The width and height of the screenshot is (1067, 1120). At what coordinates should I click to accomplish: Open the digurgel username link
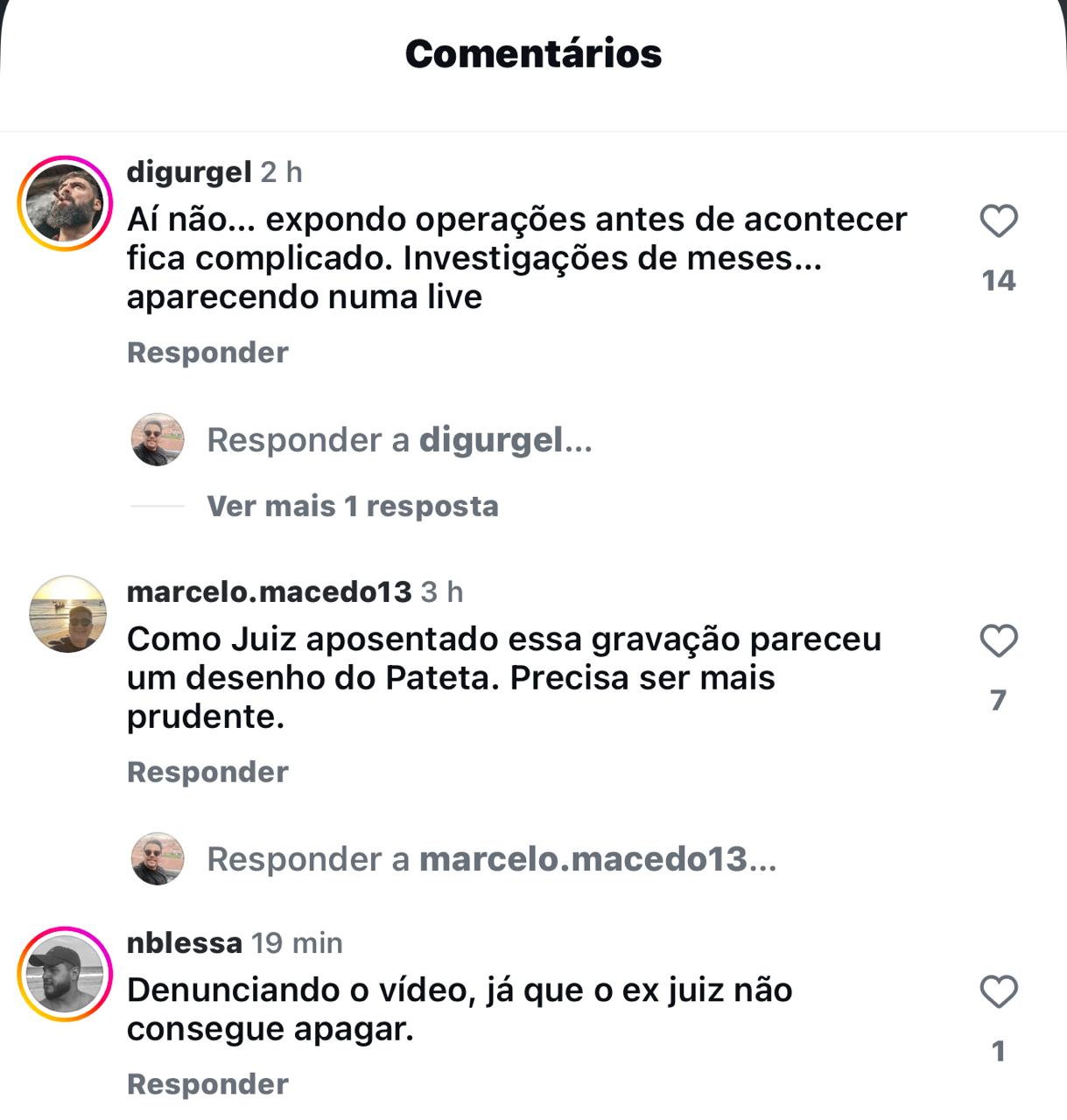pyautogui.click(x=189, y=172)
